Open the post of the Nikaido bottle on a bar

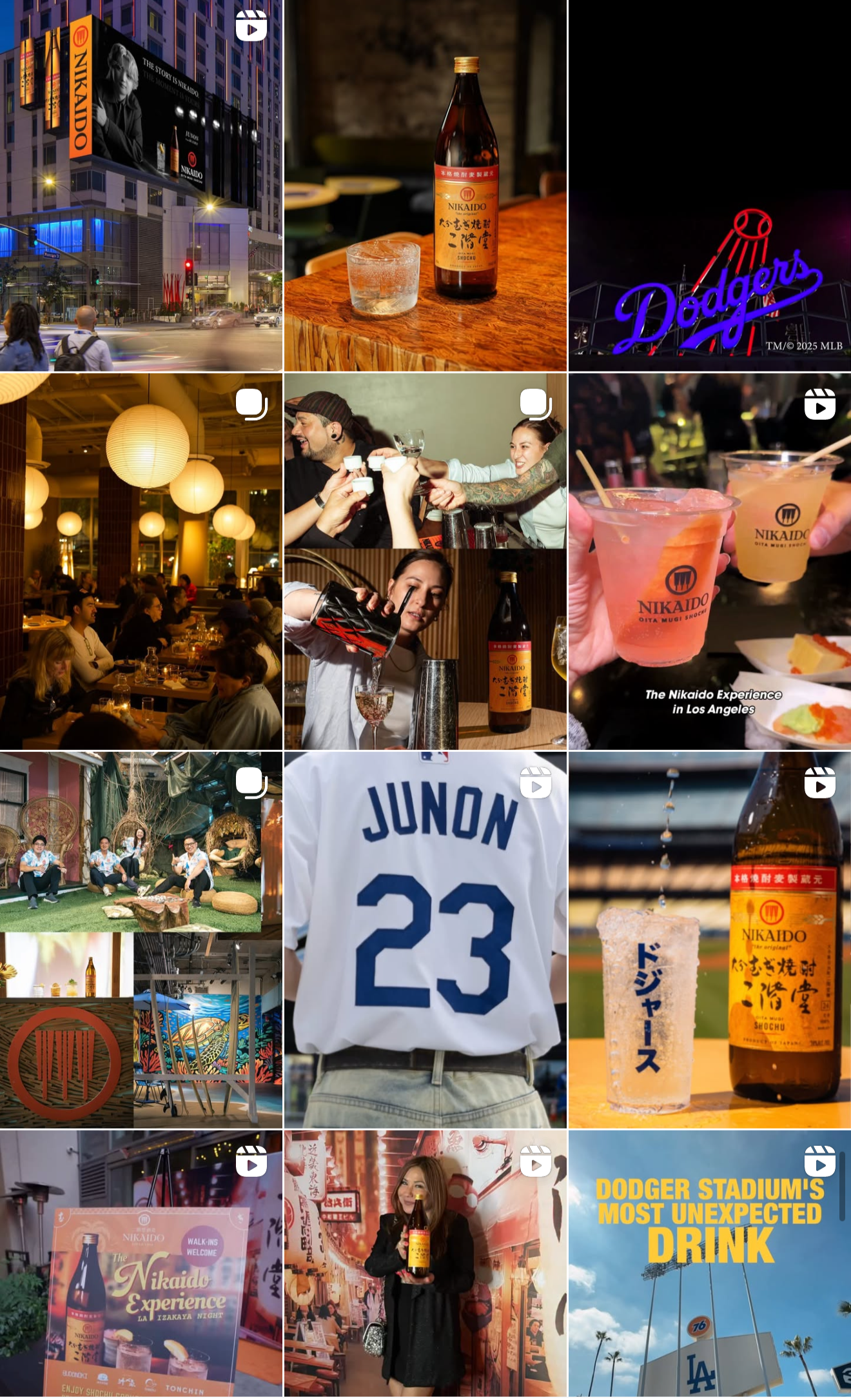pyautogui.click(x=425, y=186)
